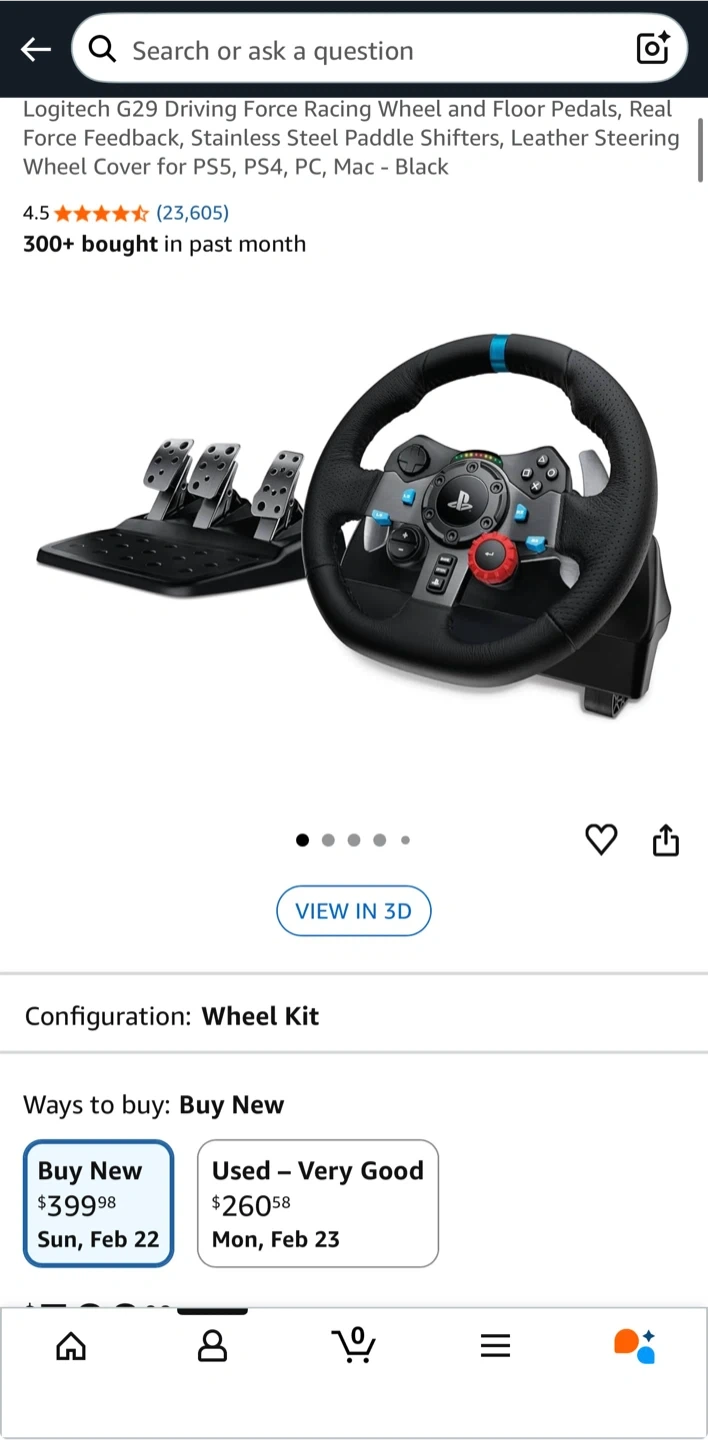Image resolution: width=708 pixels, height=1440 pixels.
Task: Tap VIEW IN 3D button
Action: [x=353, y=911]
